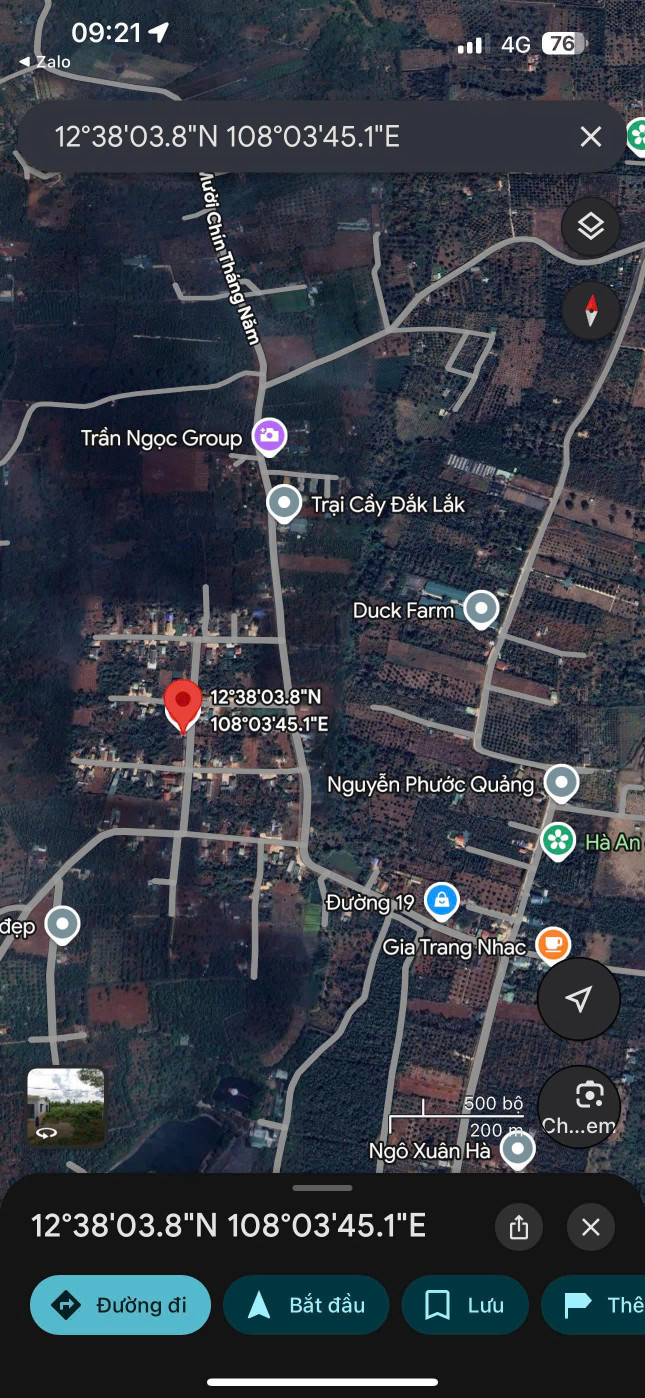Image resolution: width=645 pixels, height=1398 pixels.
Task: Save this place with Lưu
Action: click(464, 1305)
